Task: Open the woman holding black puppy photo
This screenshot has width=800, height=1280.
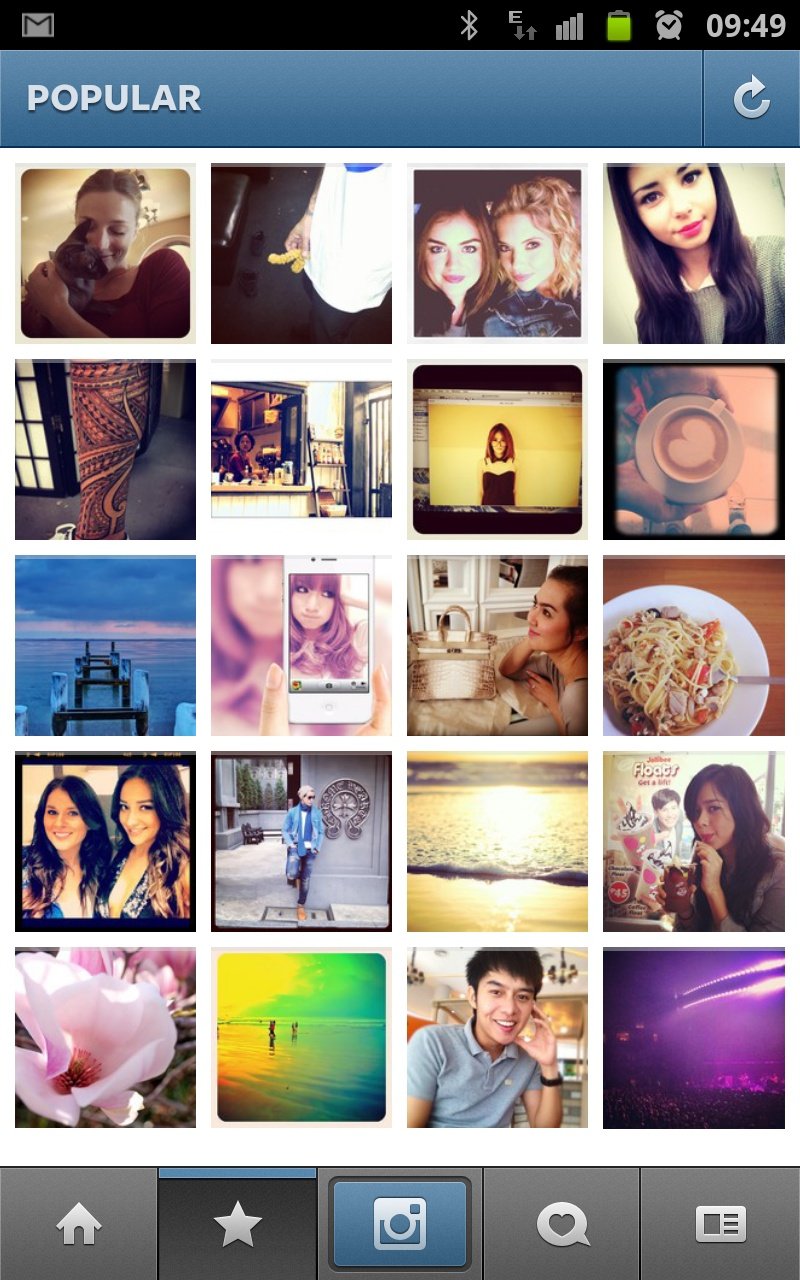Action: pyautogui.click(x=105, y=253)
